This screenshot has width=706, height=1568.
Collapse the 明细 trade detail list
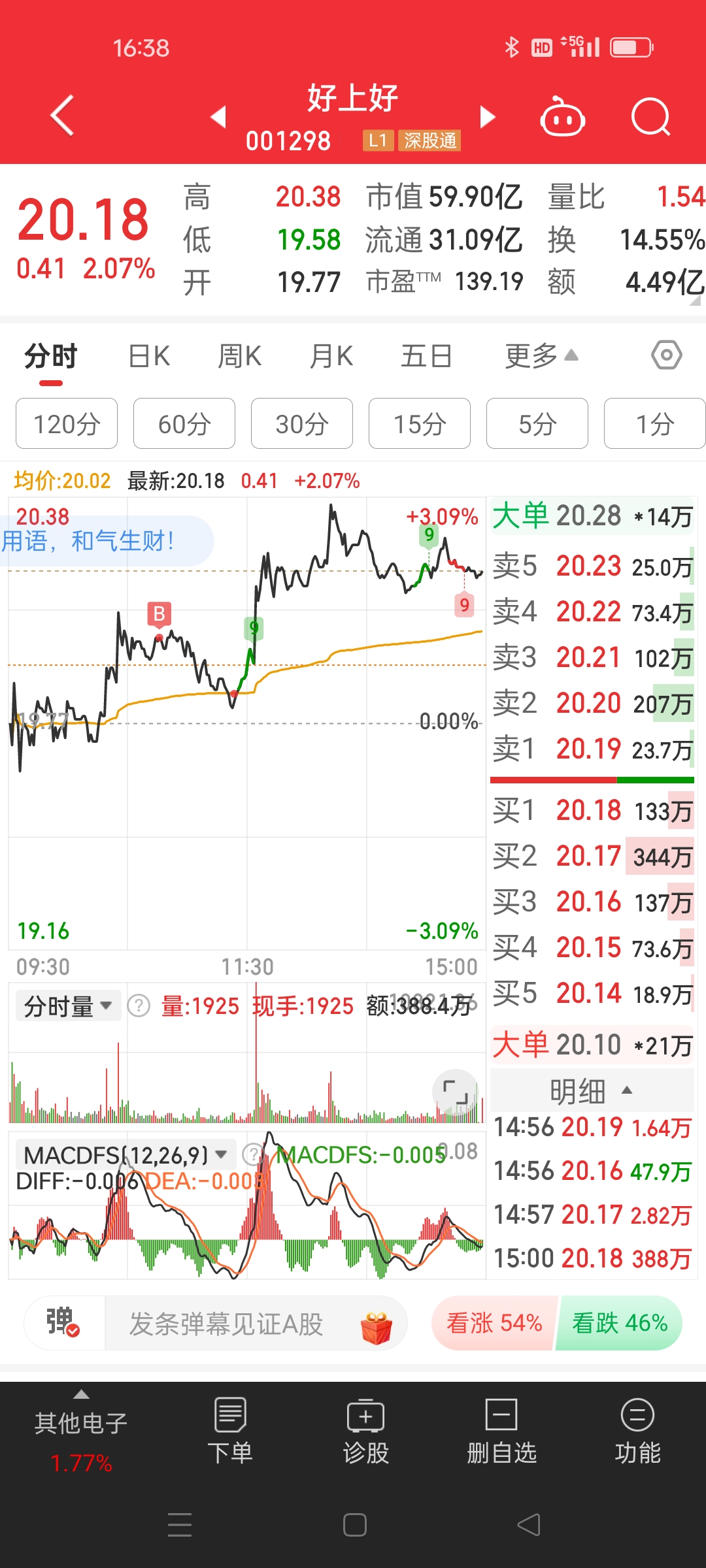coord(590,1090)
